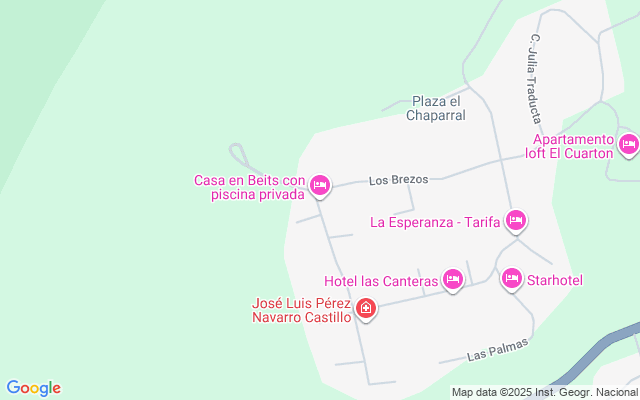Select José Luis Pérez Navarro Castillo medical marker

tap(367, 308)
